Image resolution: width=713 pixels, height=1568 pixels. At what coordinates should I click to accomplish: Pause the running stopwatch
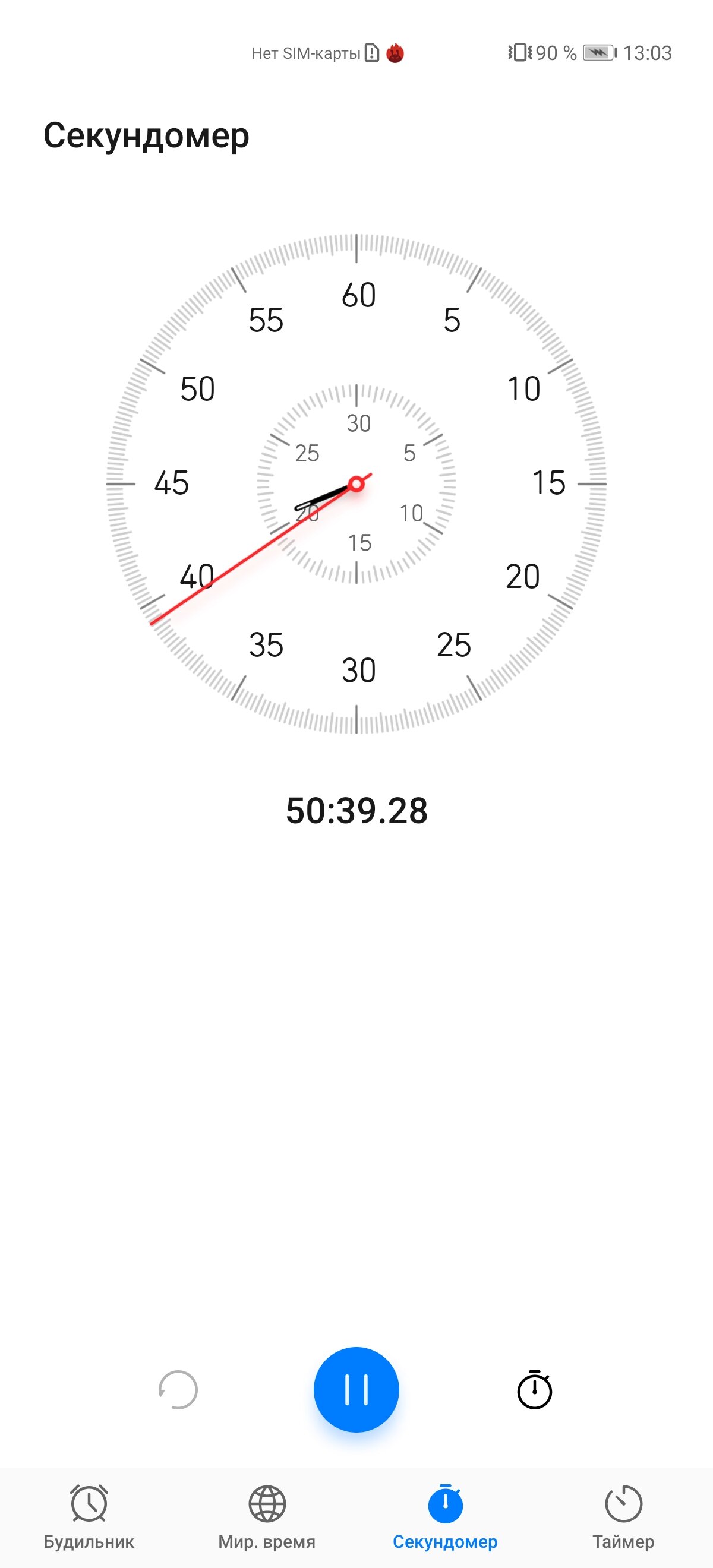[x=356, y=1390]
